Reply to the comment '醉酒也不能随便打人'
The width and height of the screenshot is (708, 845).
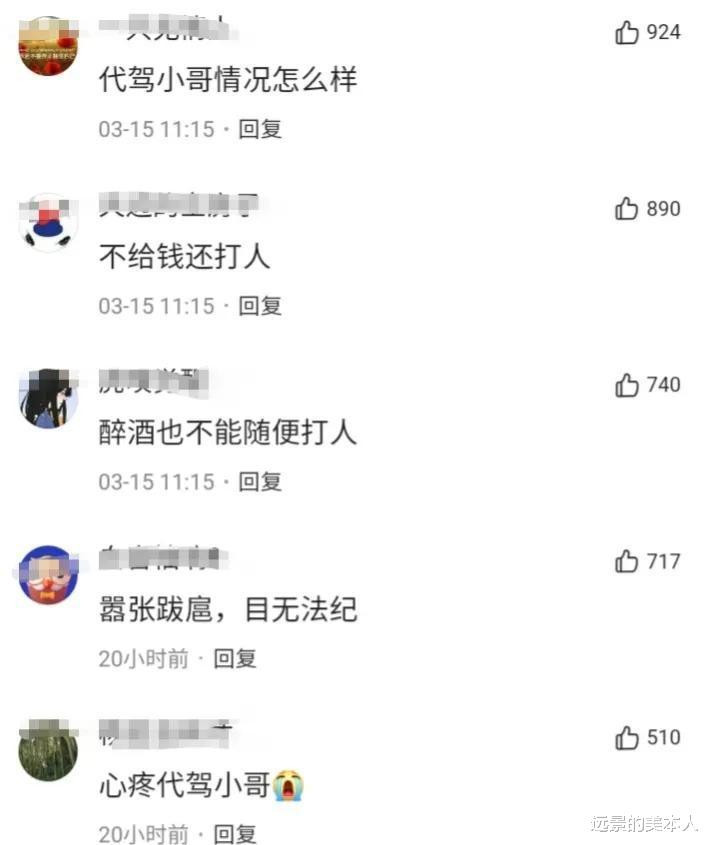(x=260, y=481)
